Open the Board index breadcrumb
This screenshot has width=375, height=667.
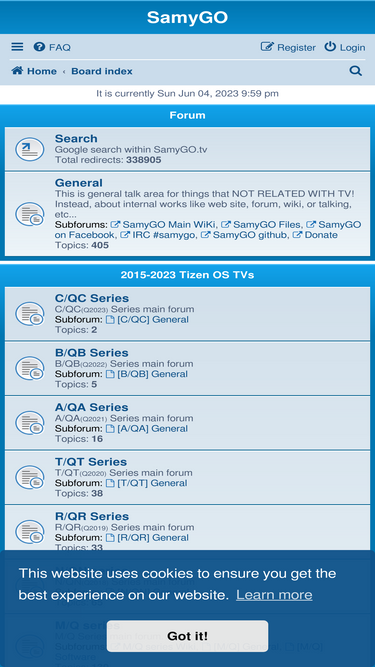click(102, 71)
